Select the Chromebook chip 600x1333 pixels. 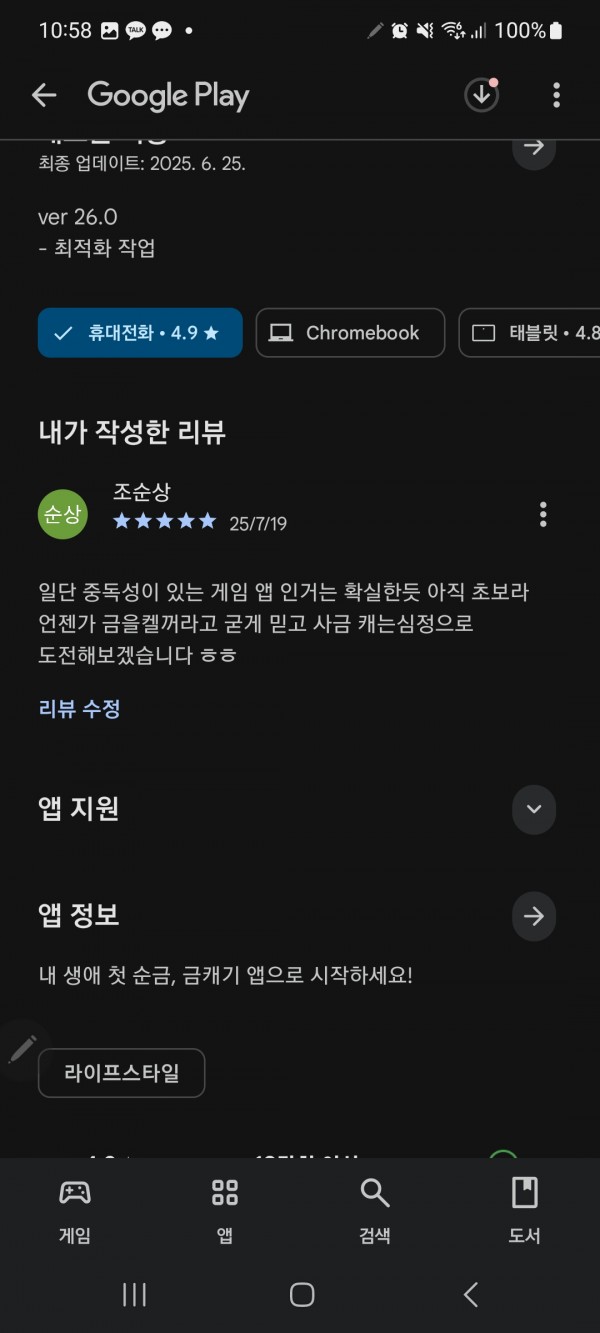(x=350, y=333)
